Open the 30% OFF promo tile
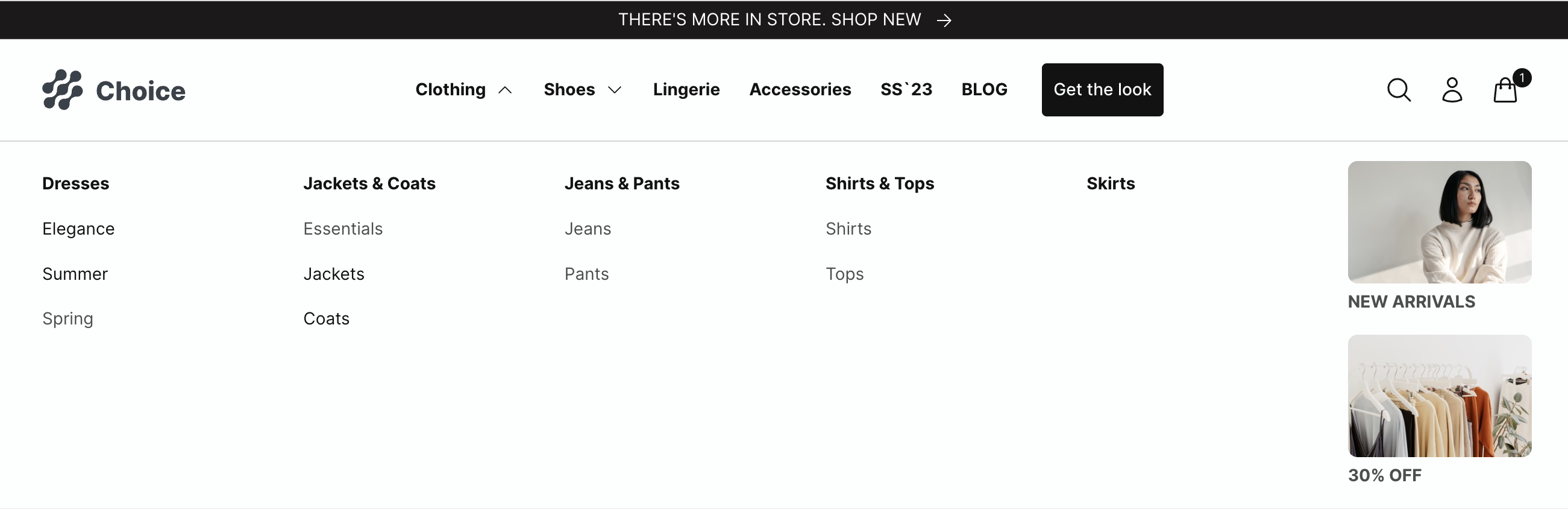 pyautogui.click(x=1439, y=396)
